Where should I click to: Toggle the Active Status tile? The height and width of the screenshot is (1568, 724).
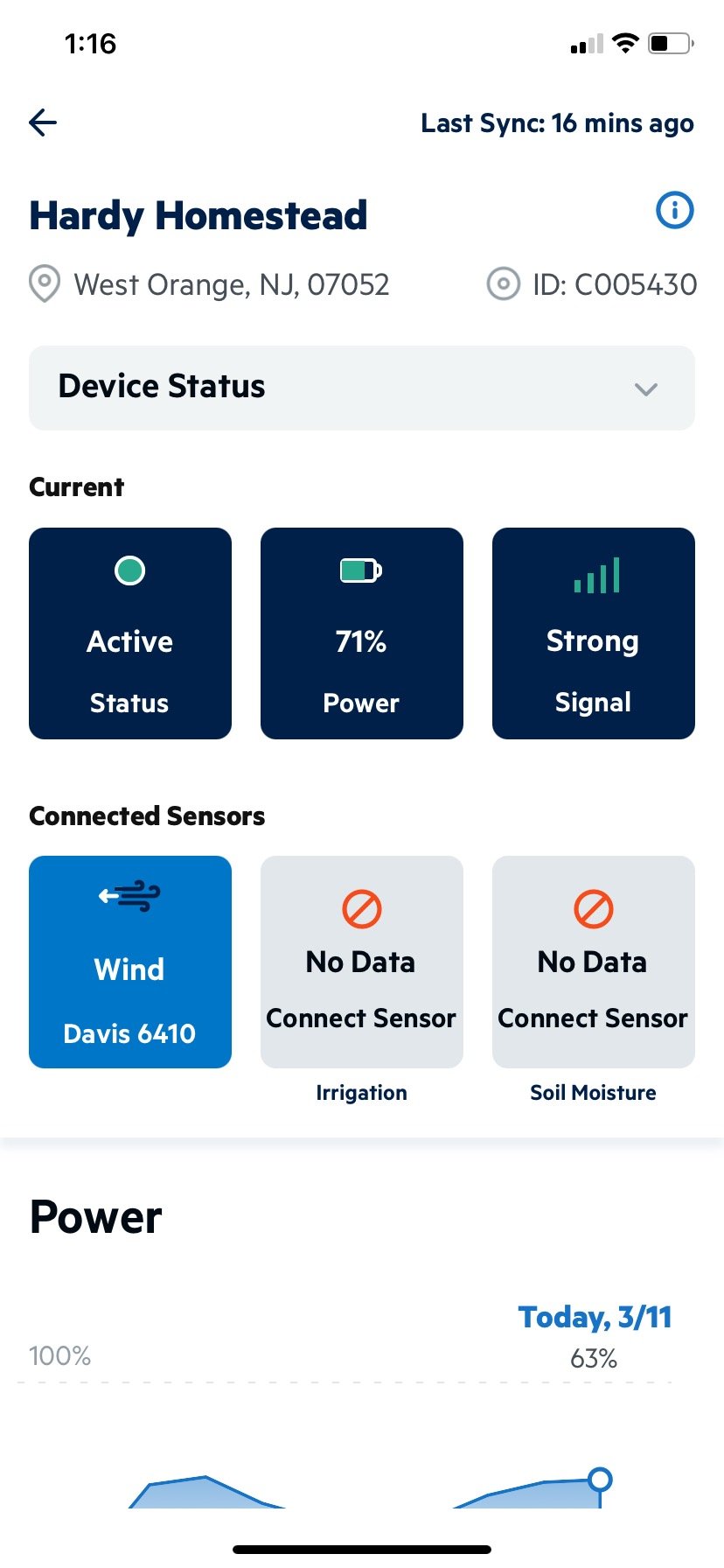[129, 633]
